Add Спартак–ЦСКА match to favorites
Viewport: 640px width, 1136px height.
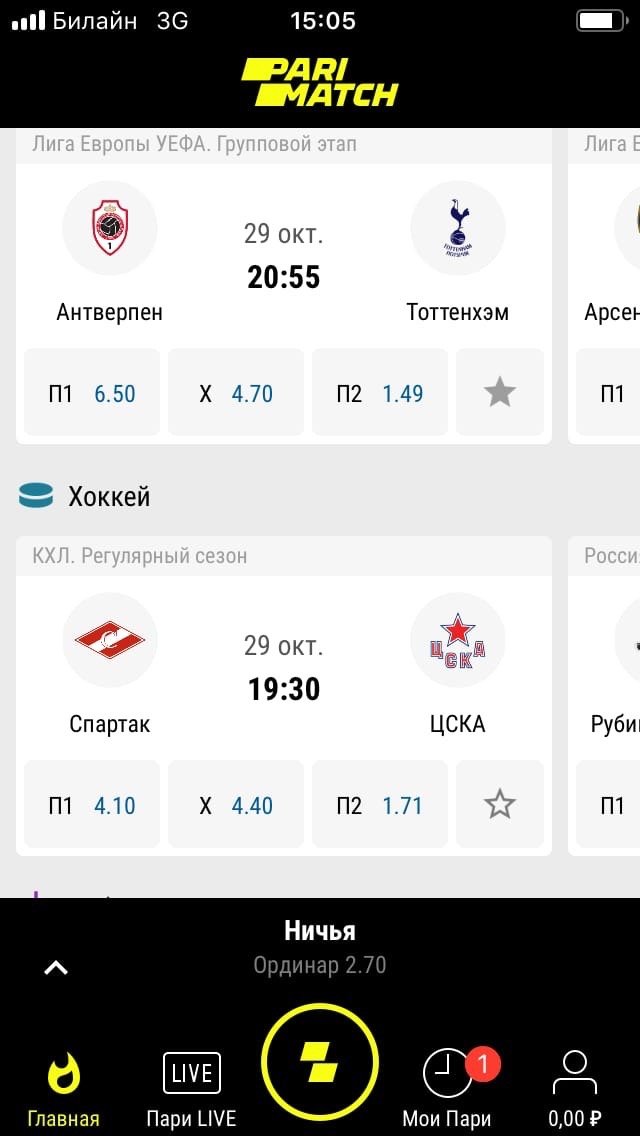point(499,805)
